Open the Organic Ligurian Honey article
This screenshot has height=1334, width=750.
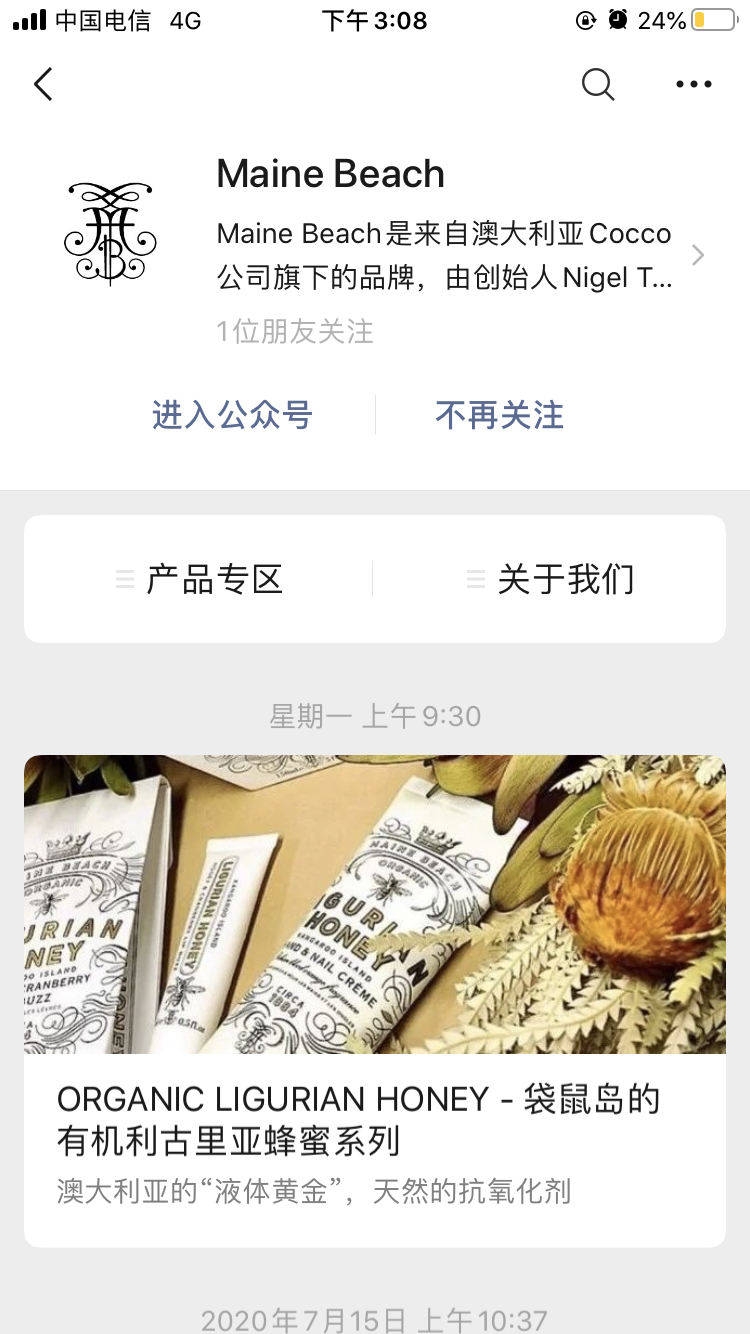(x=375, y=1000)
